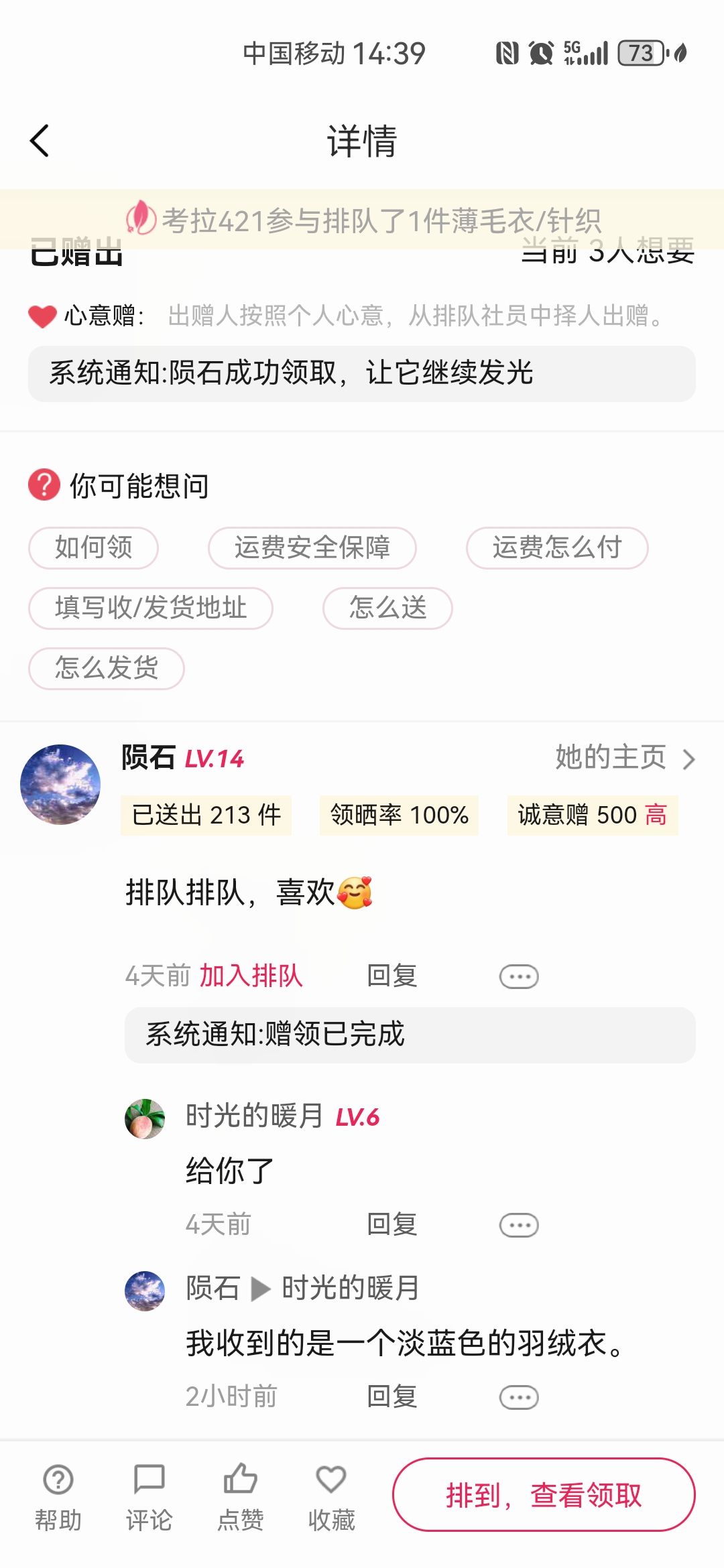Reply to 时光的暖月's 给你了 comment
This screenshot has height=1568, width=724.
click(x=392, y=1224)
